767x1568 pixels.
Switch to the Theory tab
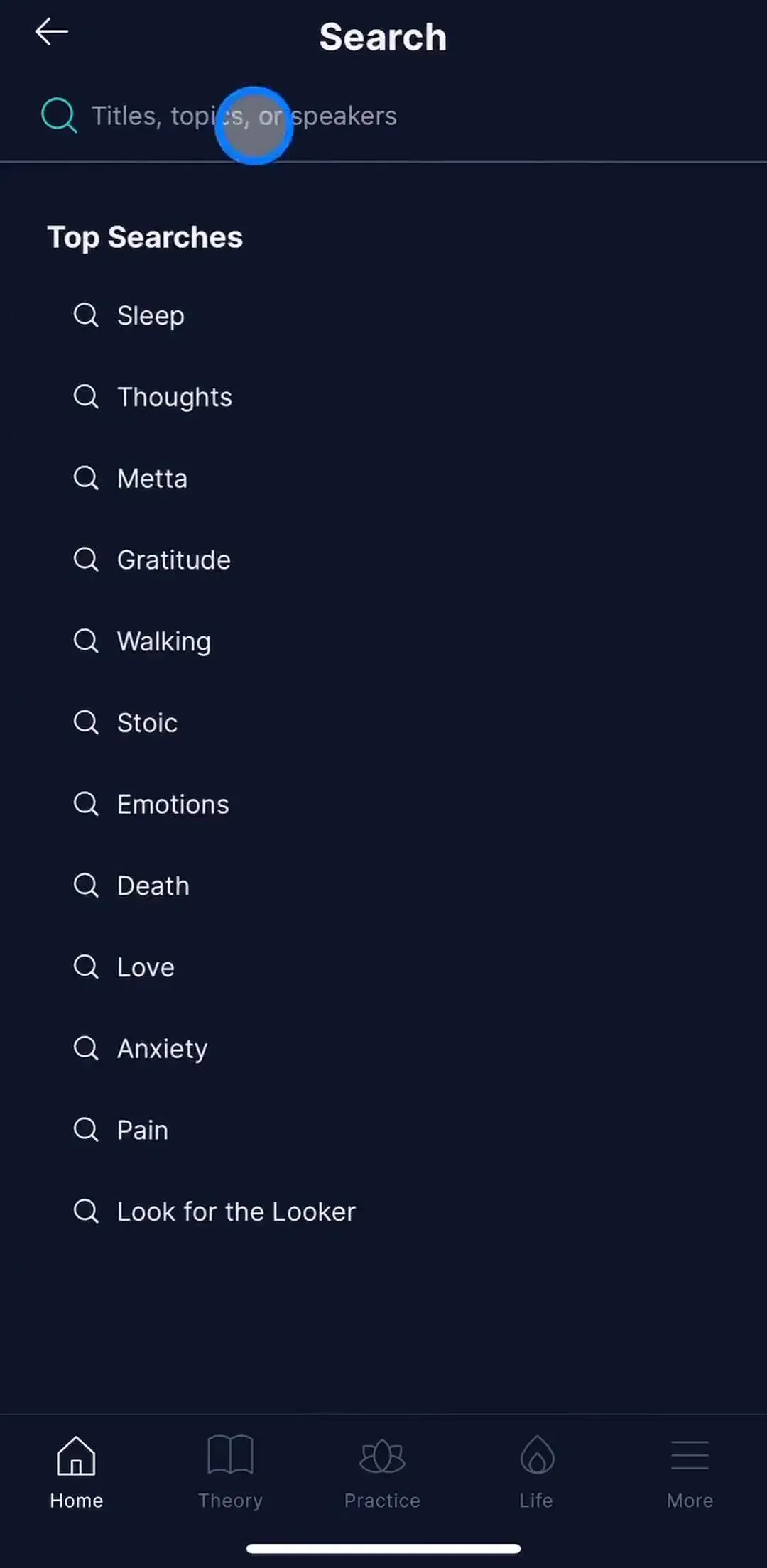(230, 1473)
